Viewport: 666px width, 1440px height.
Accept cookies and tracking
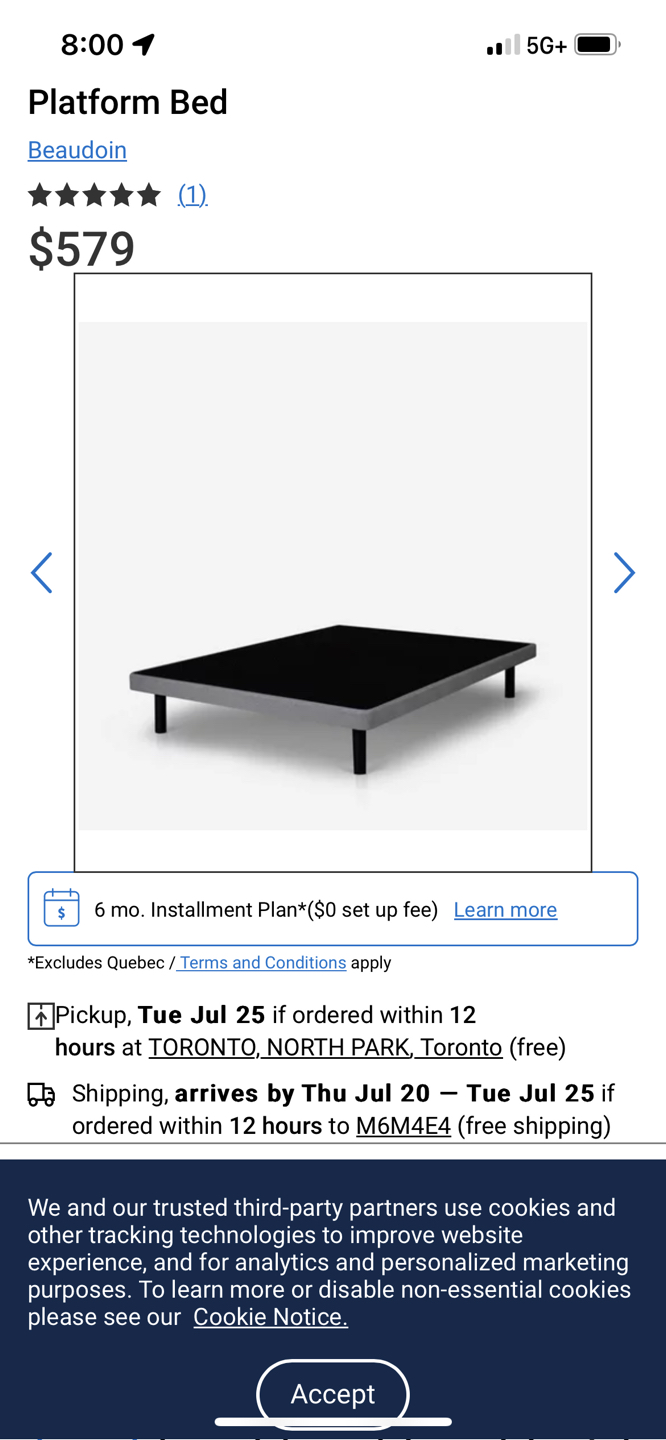(333, 1393)
